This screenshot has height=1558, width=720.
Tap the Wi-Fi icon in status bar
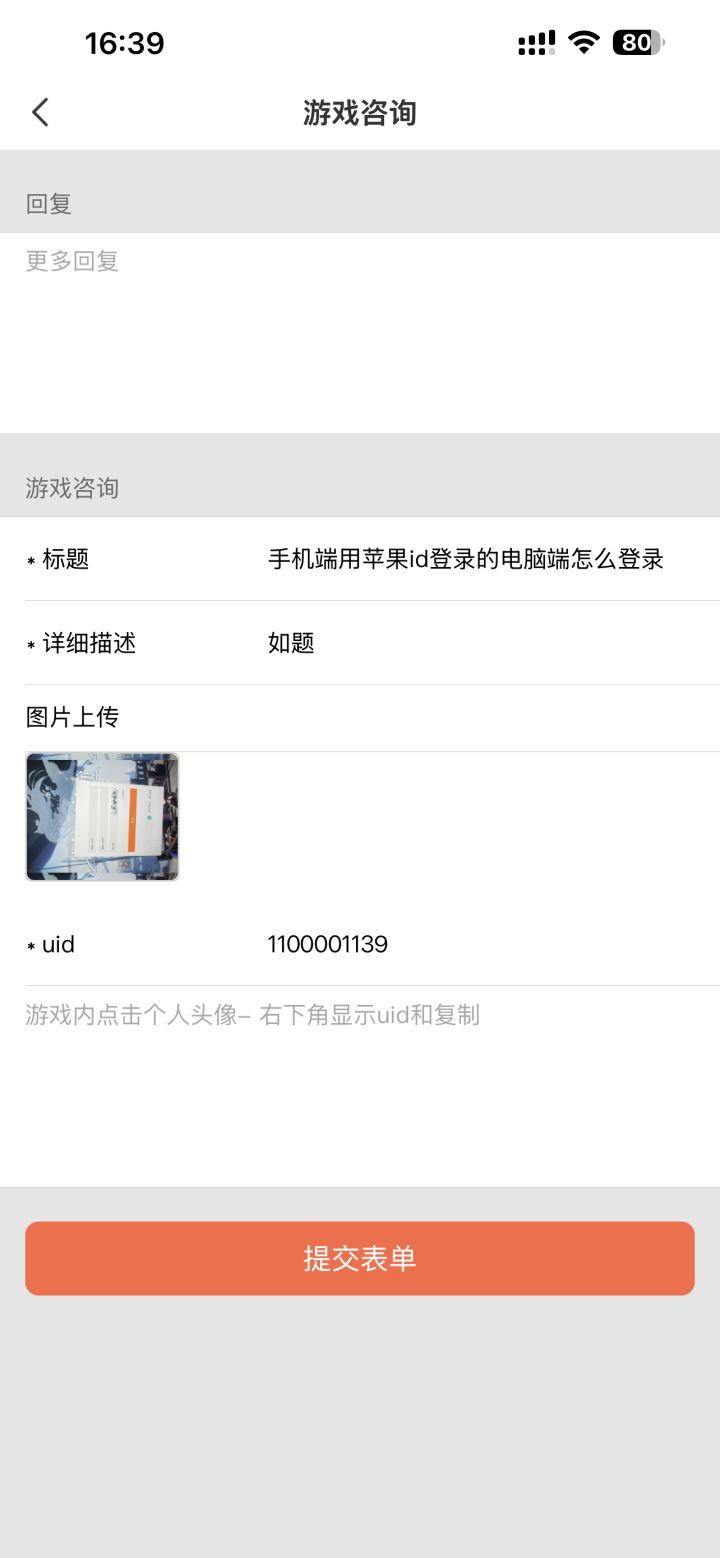583,42
